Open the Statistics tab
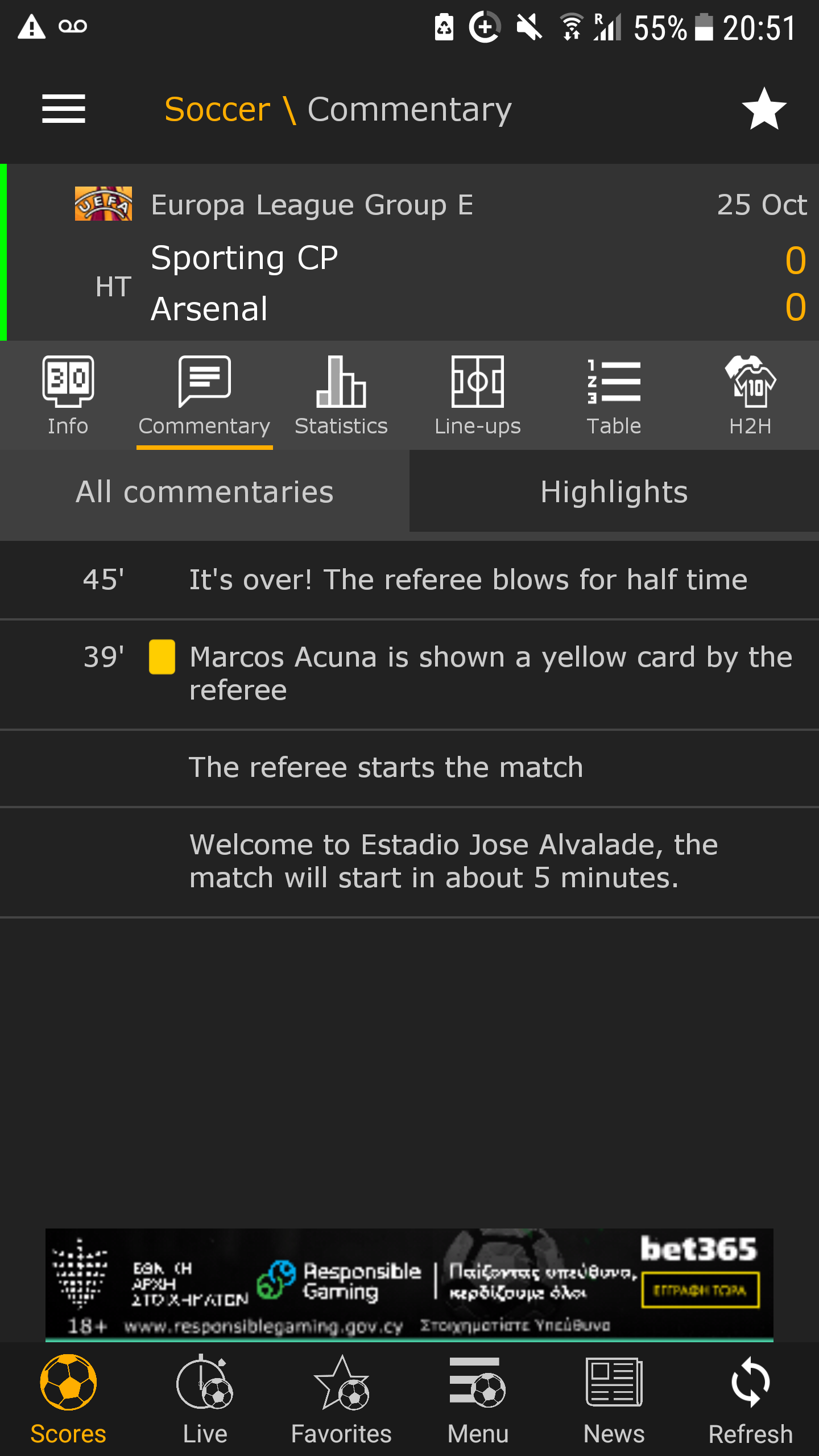 point(341,395)
